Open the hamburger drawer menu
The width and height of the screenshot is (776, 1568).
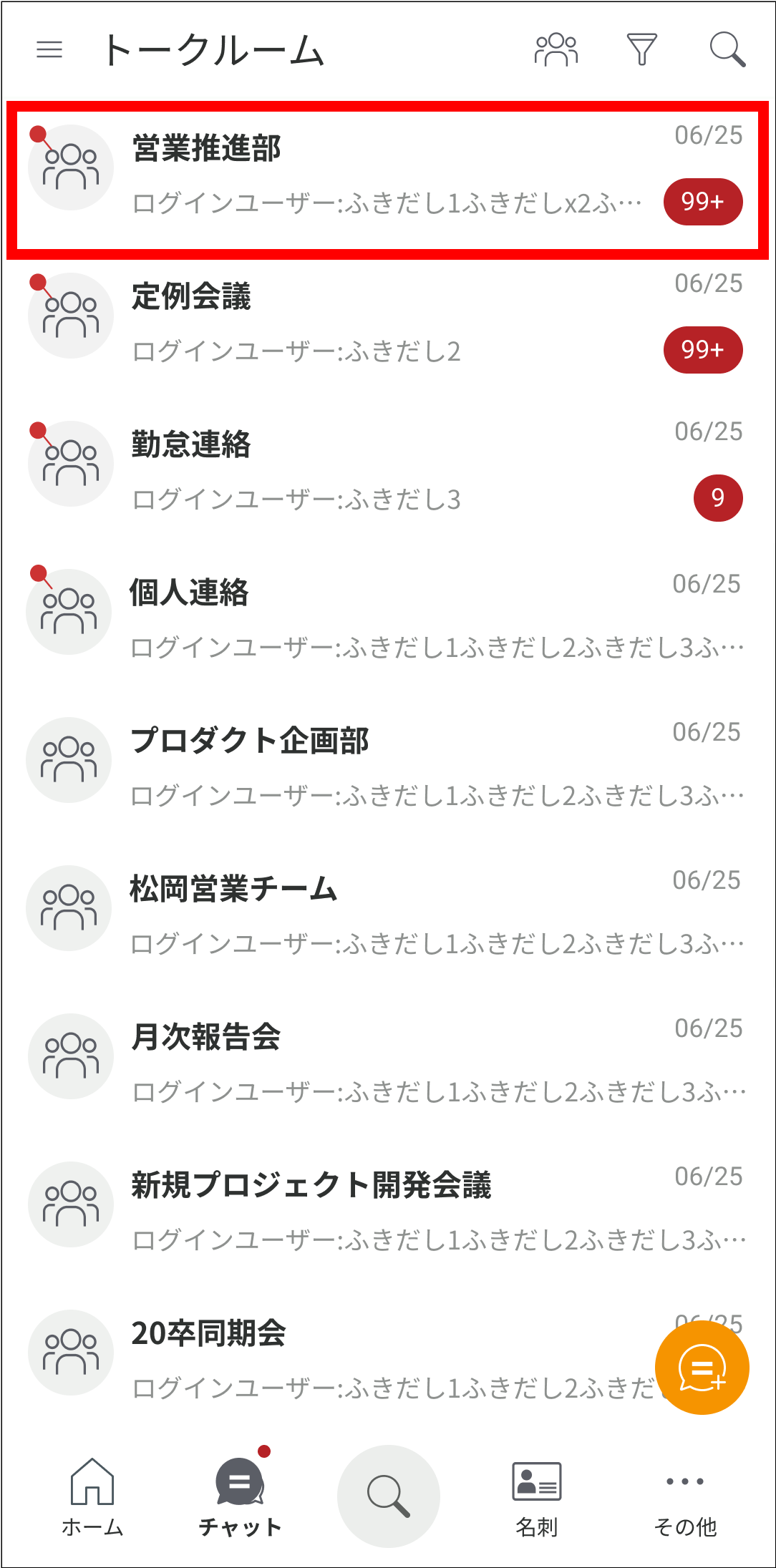[49, 49]
